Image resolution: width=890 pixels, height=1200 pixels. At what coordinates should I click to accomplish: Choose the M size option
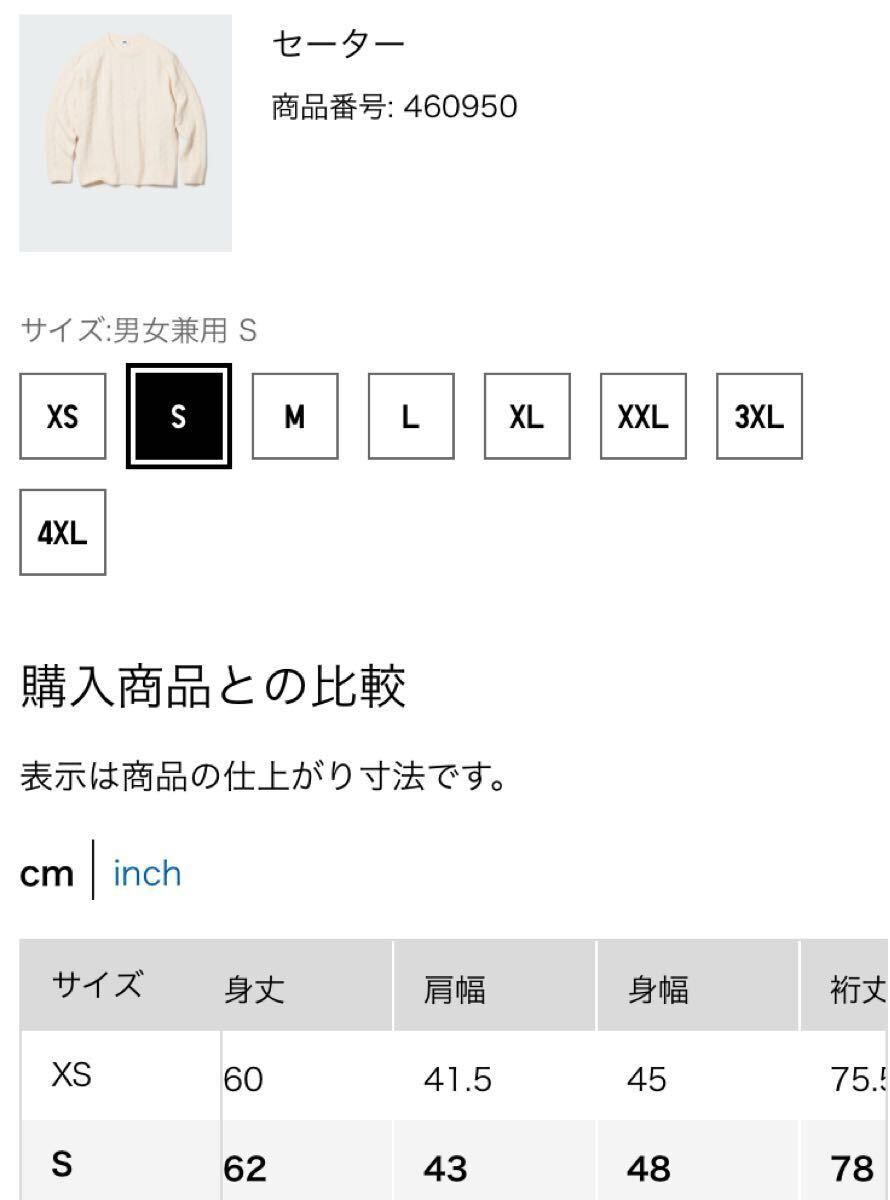(295, 416)
